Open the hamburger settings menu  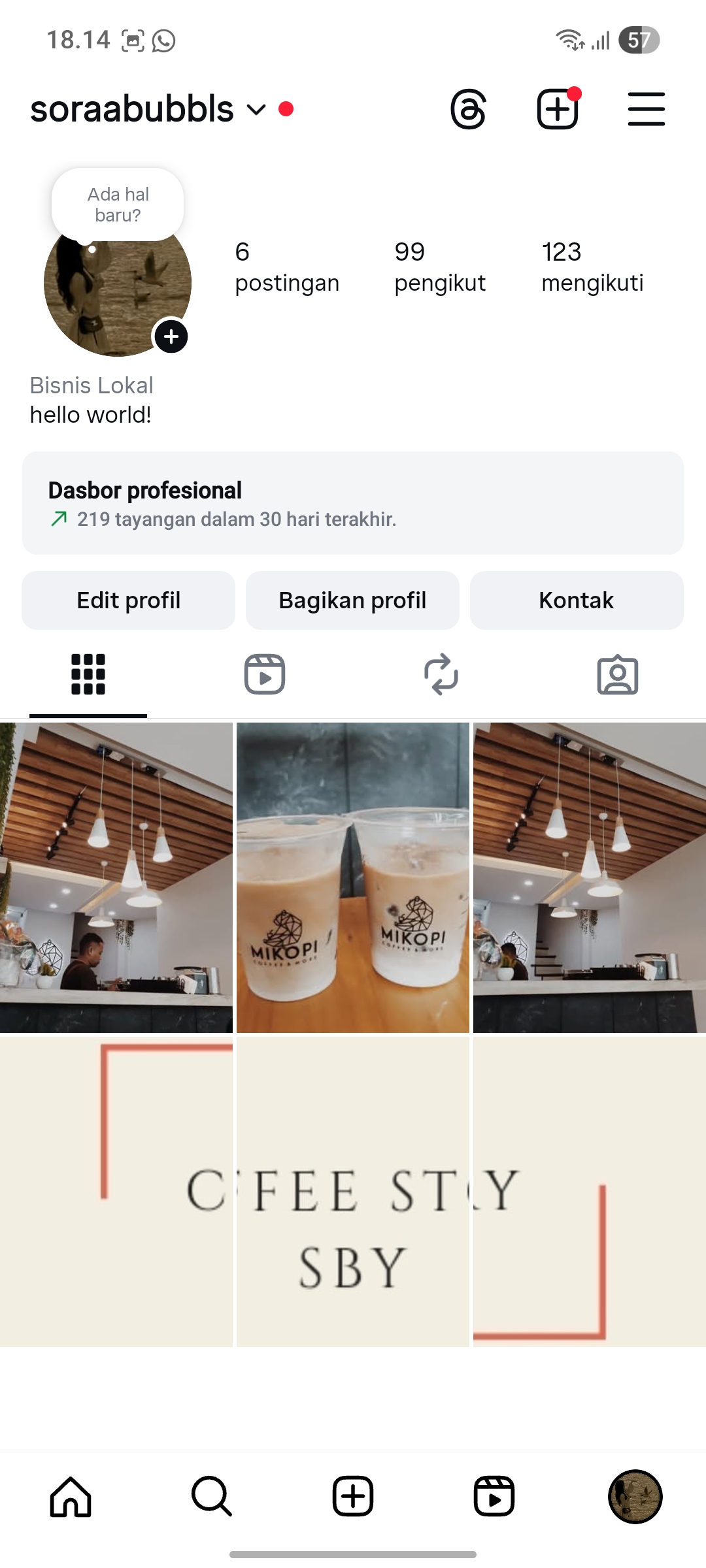(x=646, y=109)
